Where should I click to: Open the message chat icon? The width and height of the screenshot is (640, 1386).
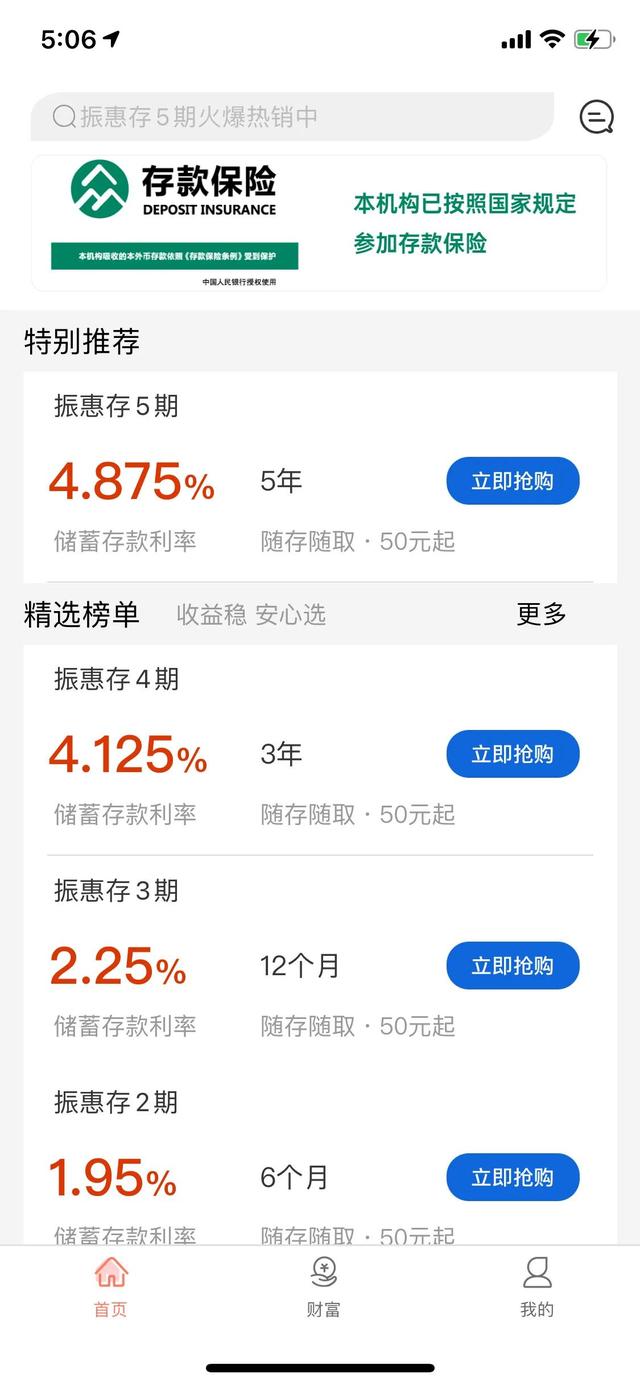point(596,117)
